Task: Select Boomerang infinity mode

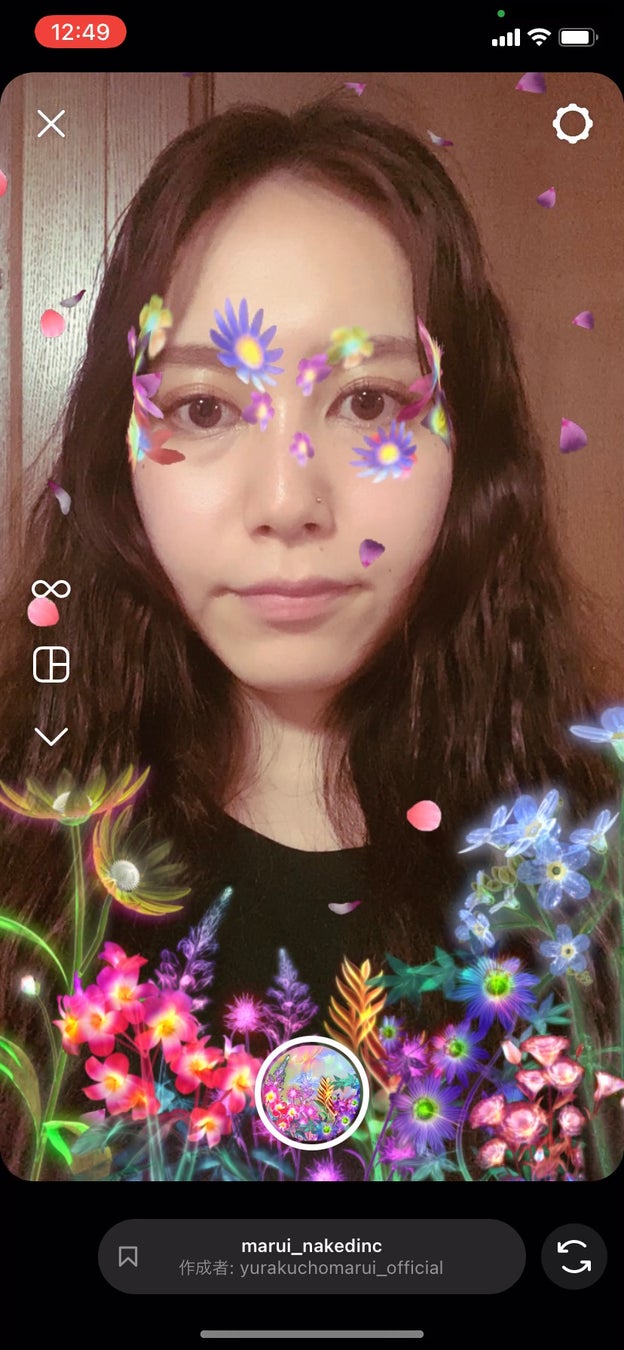Action: [x=51, y=589]
